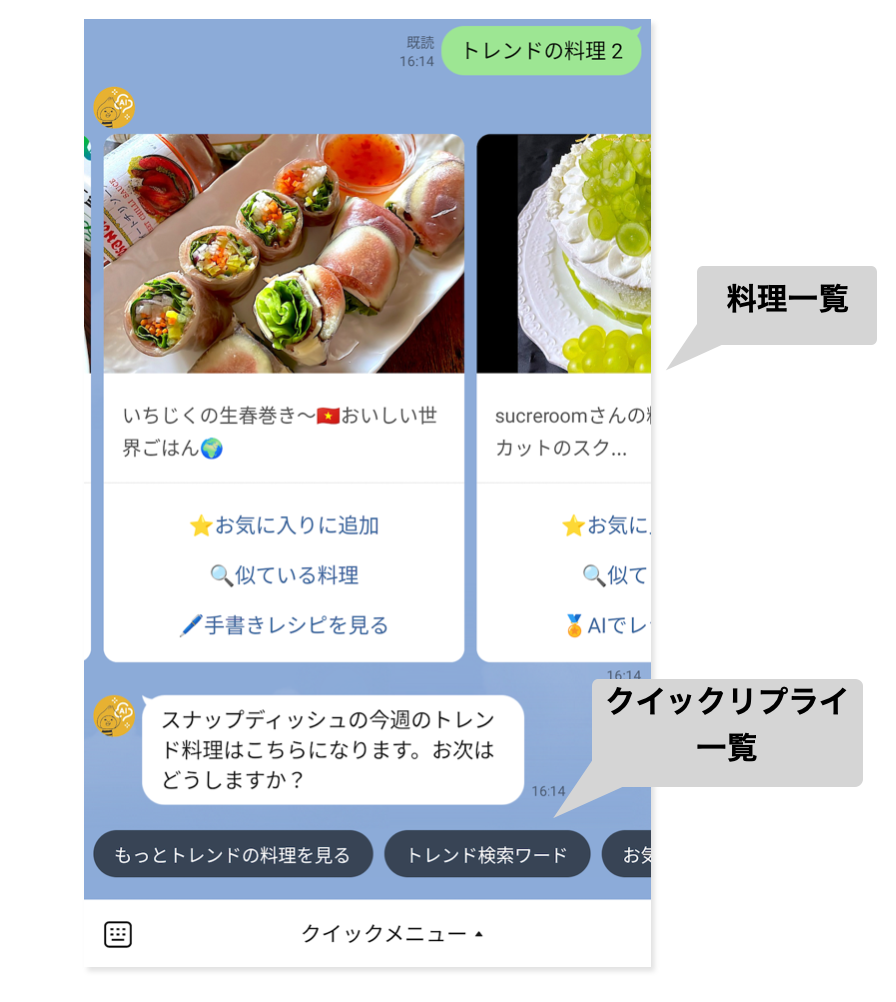Viewport: 896px width, 1002px height.
Task: Choose the トレンド検索ワード quick reply
Action: tap(487, 855)
